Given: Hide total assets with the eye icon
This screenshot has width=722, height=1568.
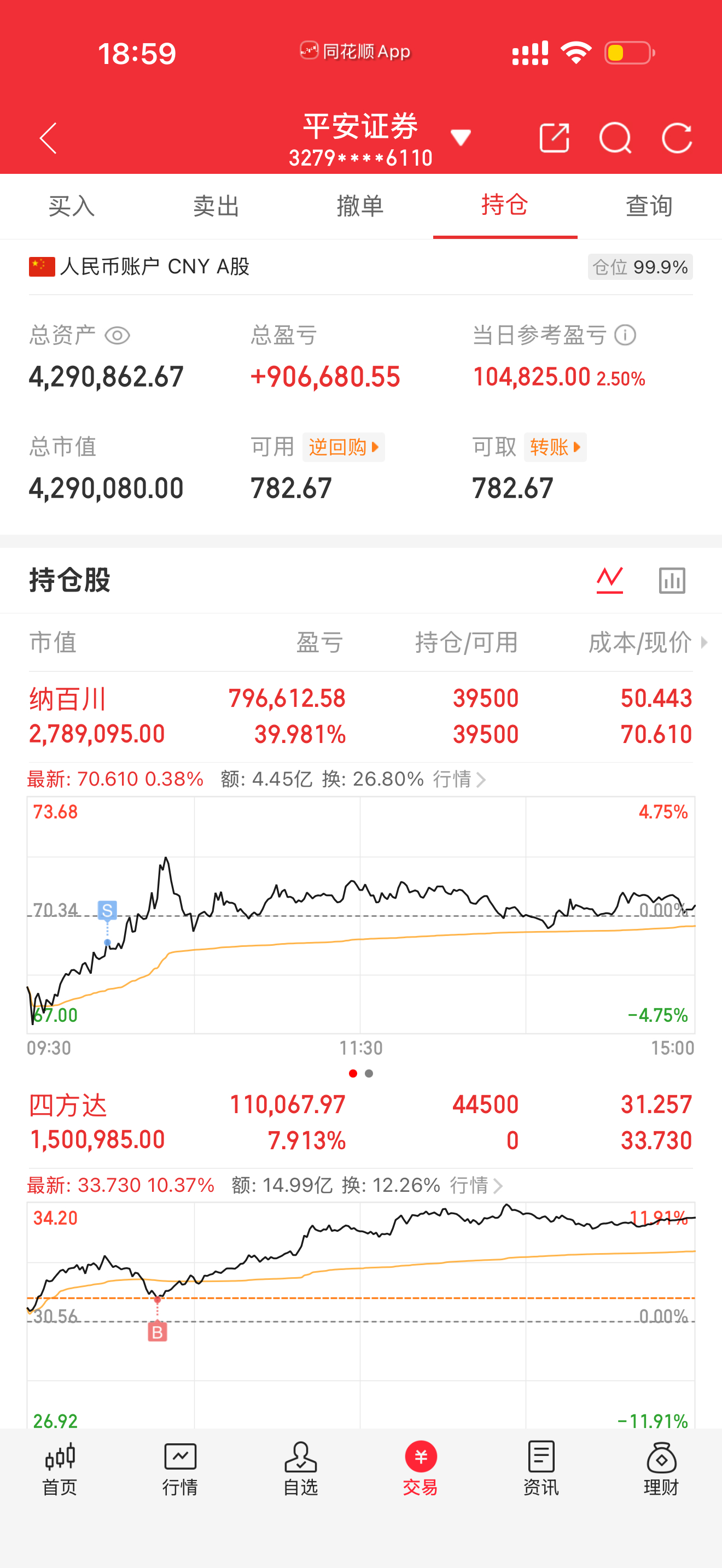Looking at the screenshot, I should pos(118,335).
